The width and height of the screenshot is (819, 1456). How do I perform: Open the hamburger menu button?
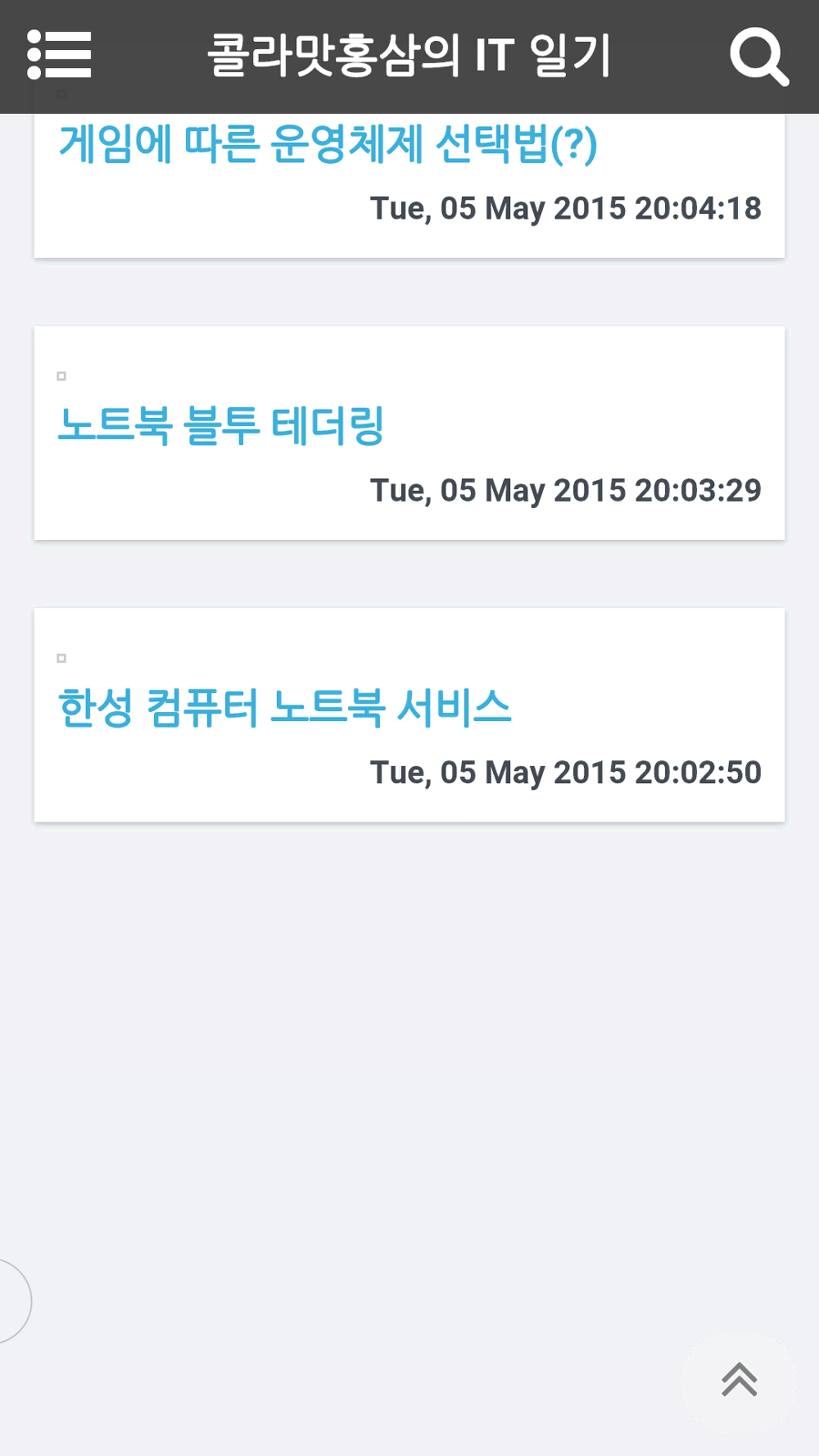(59, 55)
